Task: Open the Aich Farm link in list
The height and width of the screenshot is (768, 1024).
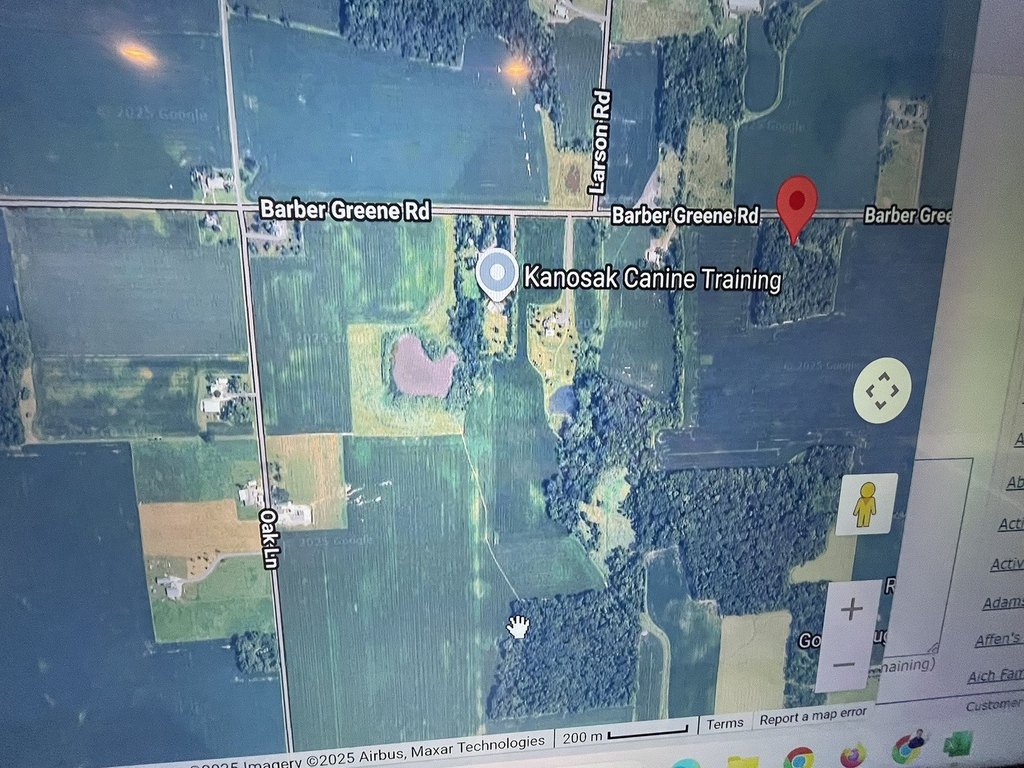Action: (995, 676)
